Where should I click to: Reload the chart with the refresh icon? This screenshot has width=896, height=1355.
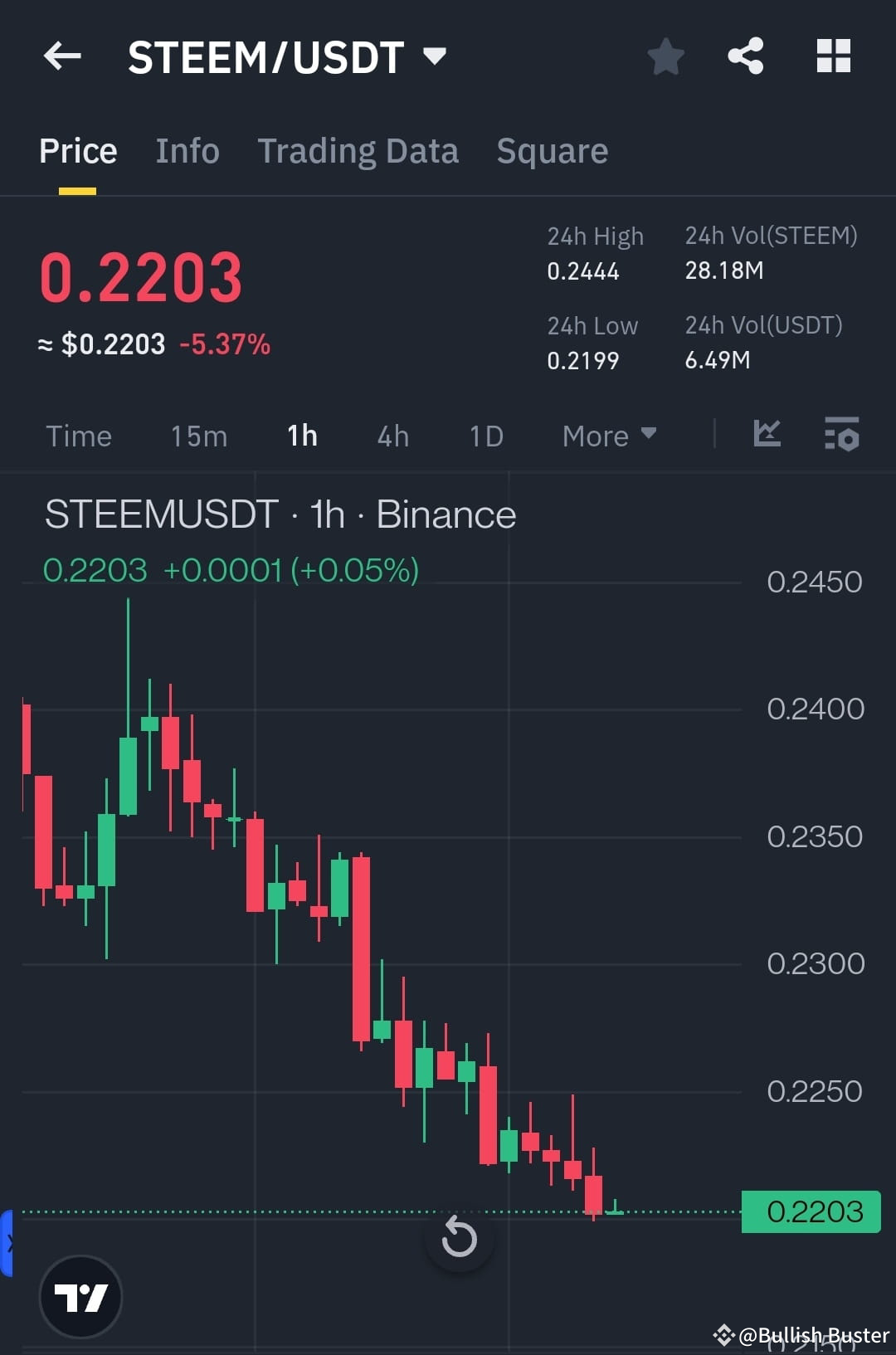tap(459, 1238)
